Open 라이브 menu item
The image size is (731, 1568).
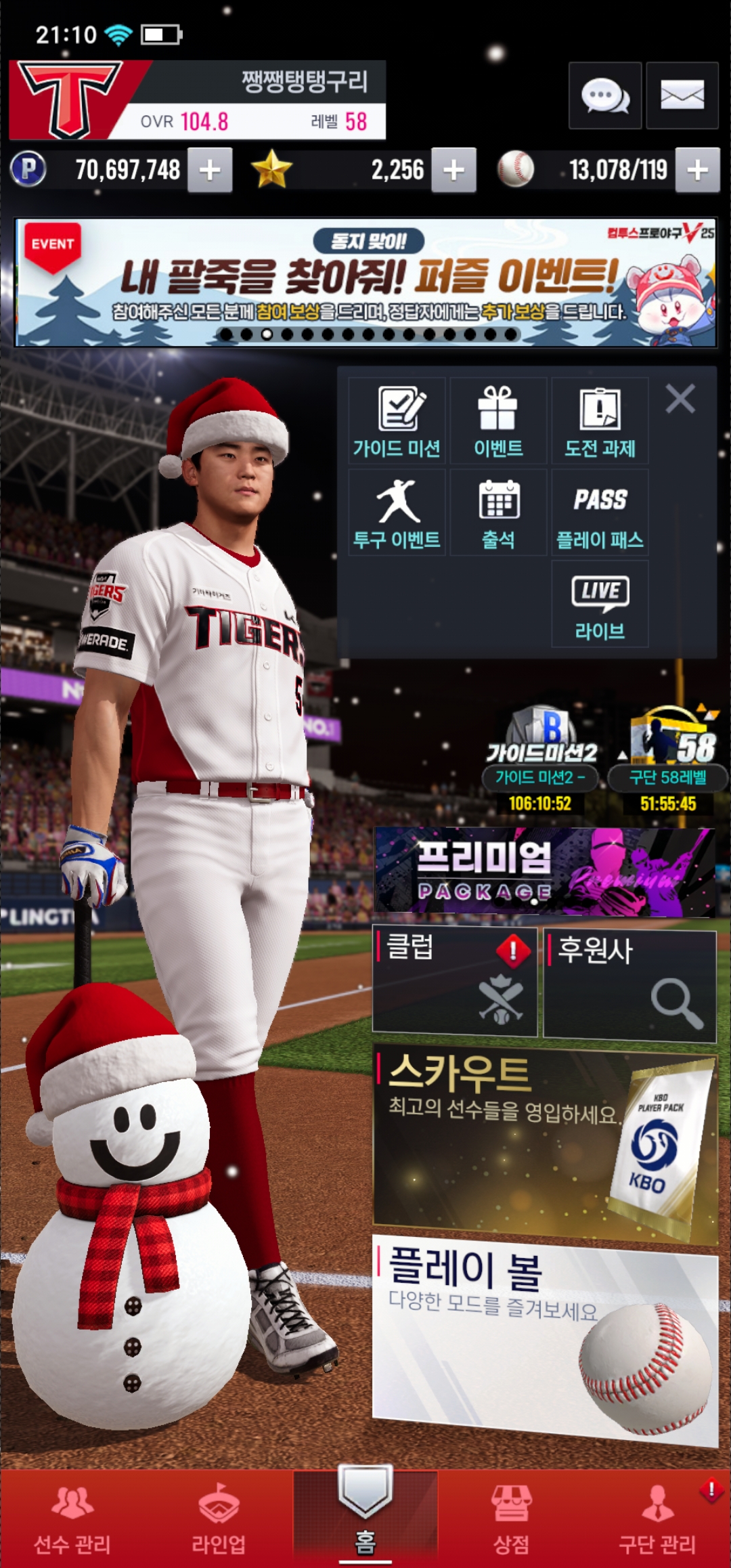point(600,604)
